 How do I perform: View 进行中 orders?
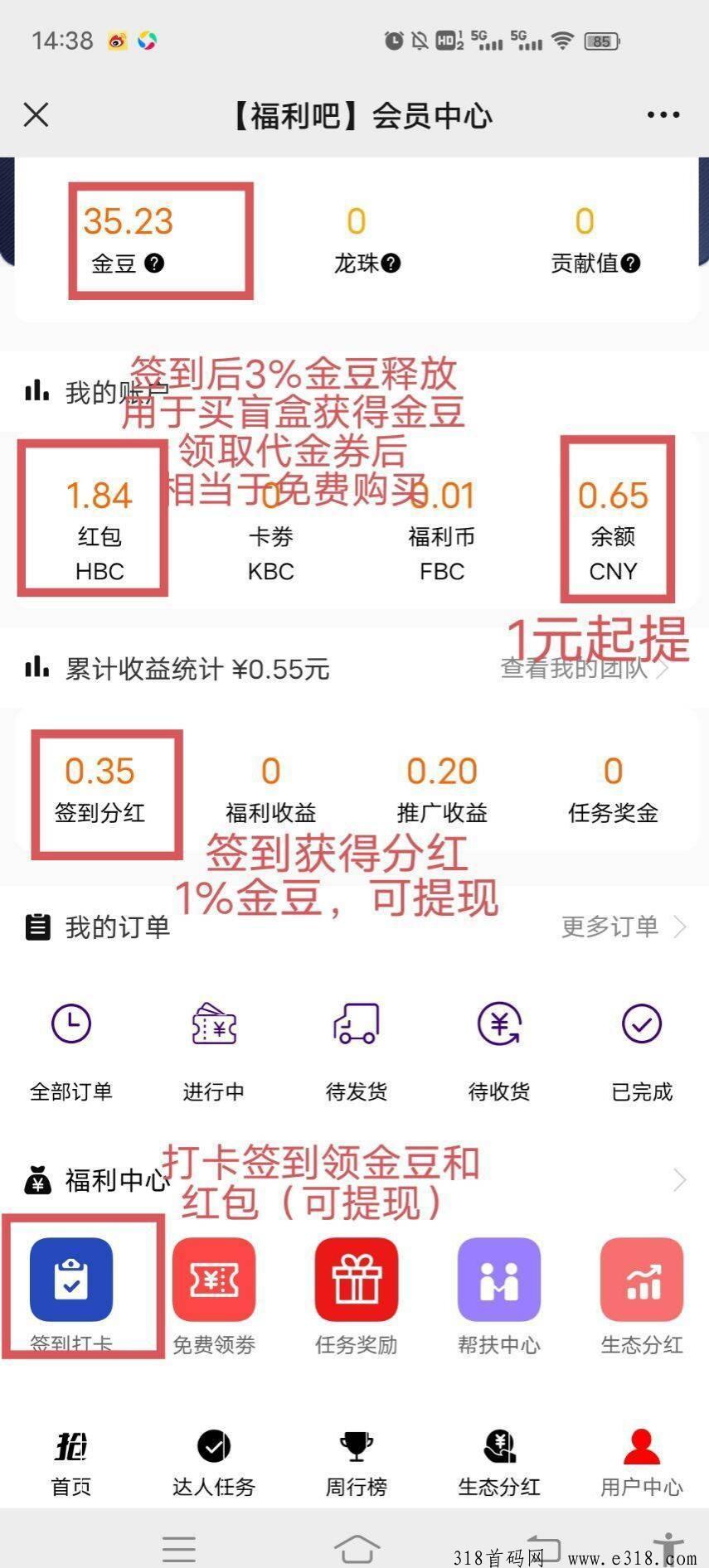tap(214, 1052)
